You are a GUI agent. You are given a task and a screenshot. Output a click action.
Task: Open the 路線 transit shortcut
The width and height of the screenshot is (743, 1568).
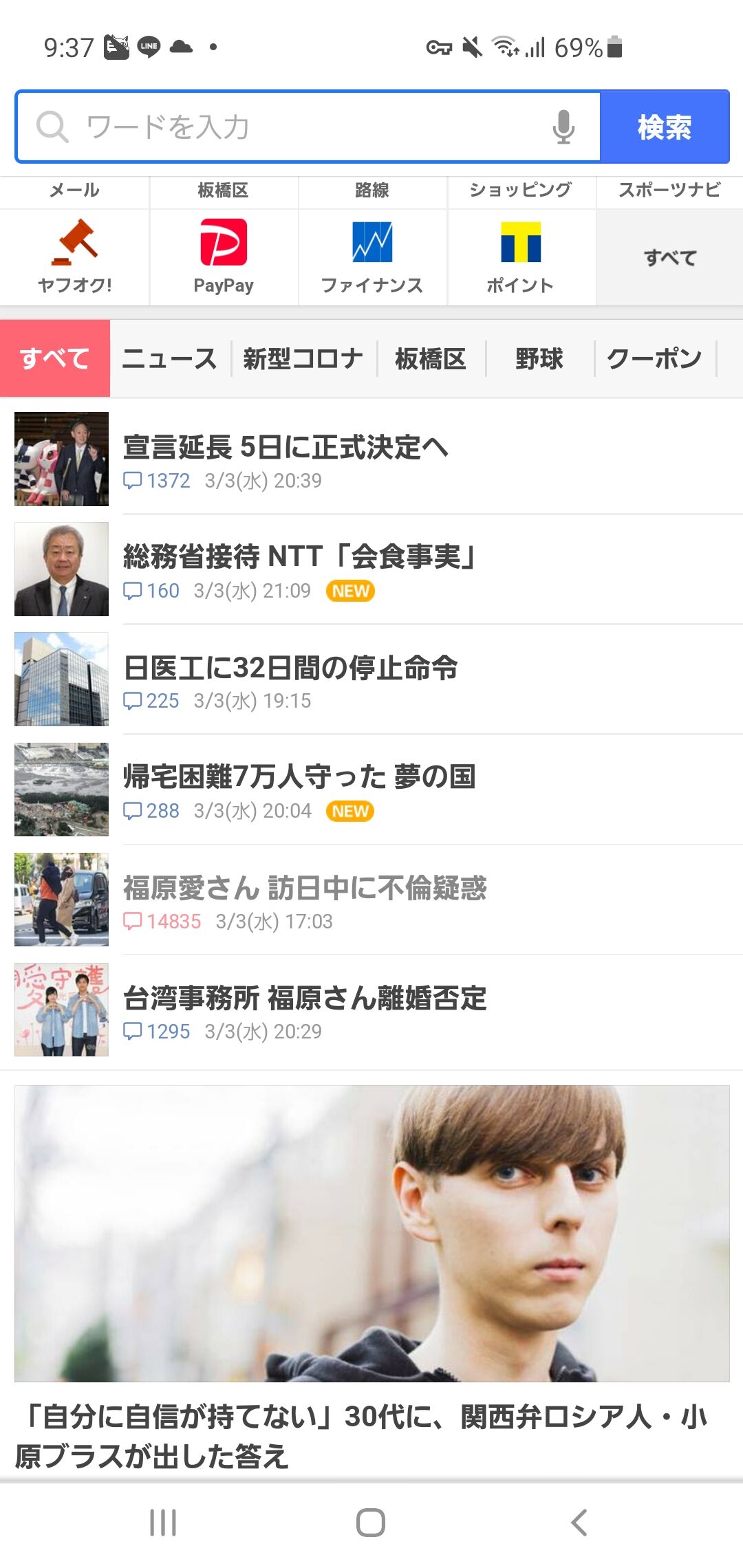point(372,190)
